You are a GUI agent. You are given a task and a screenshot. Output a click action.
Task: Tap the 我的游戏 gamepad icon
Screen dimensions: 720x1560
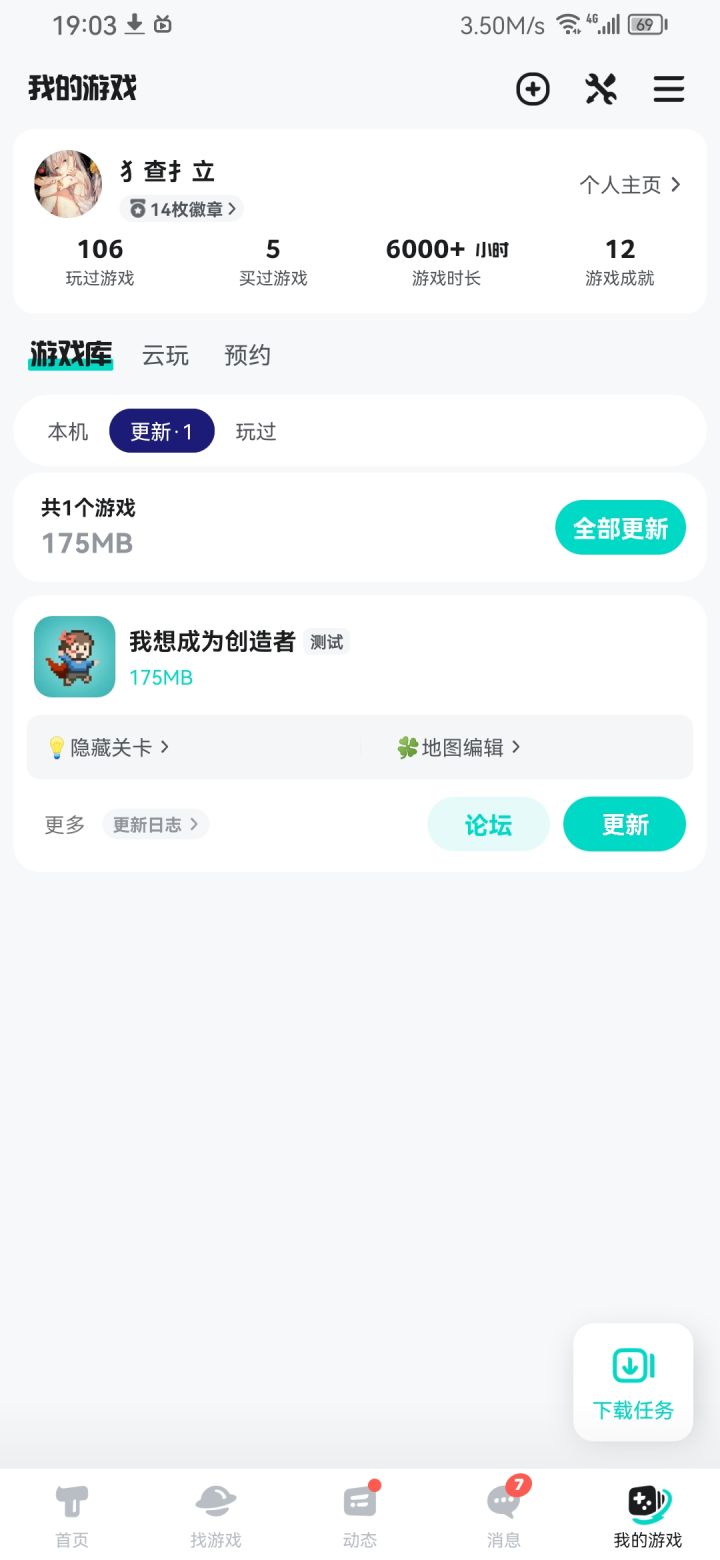(648, 1499)
